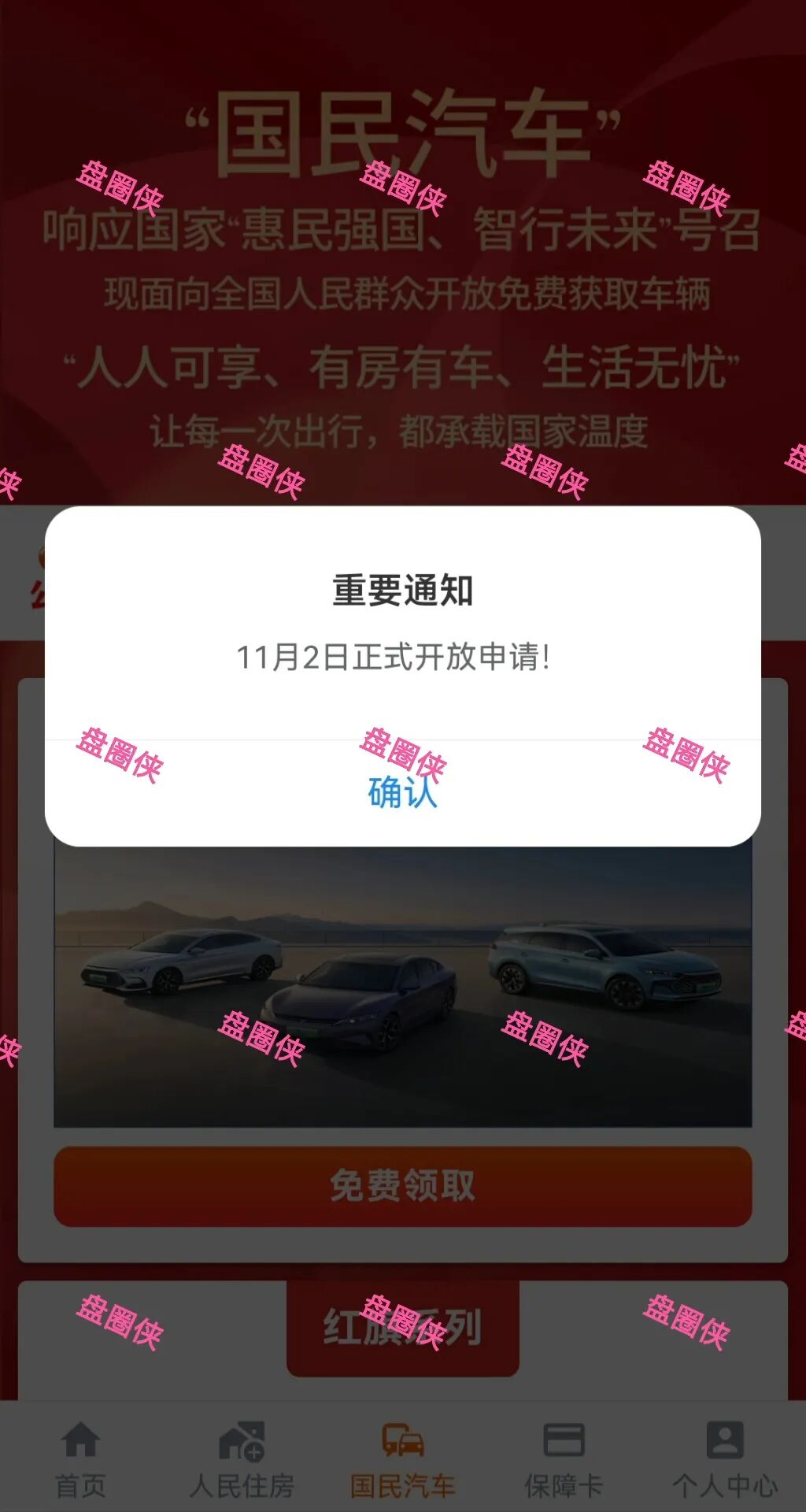The height and width of the screenshot is (1512, 806).
Task: Go to the 保障卡 tab
Action: coord(564,1459)
